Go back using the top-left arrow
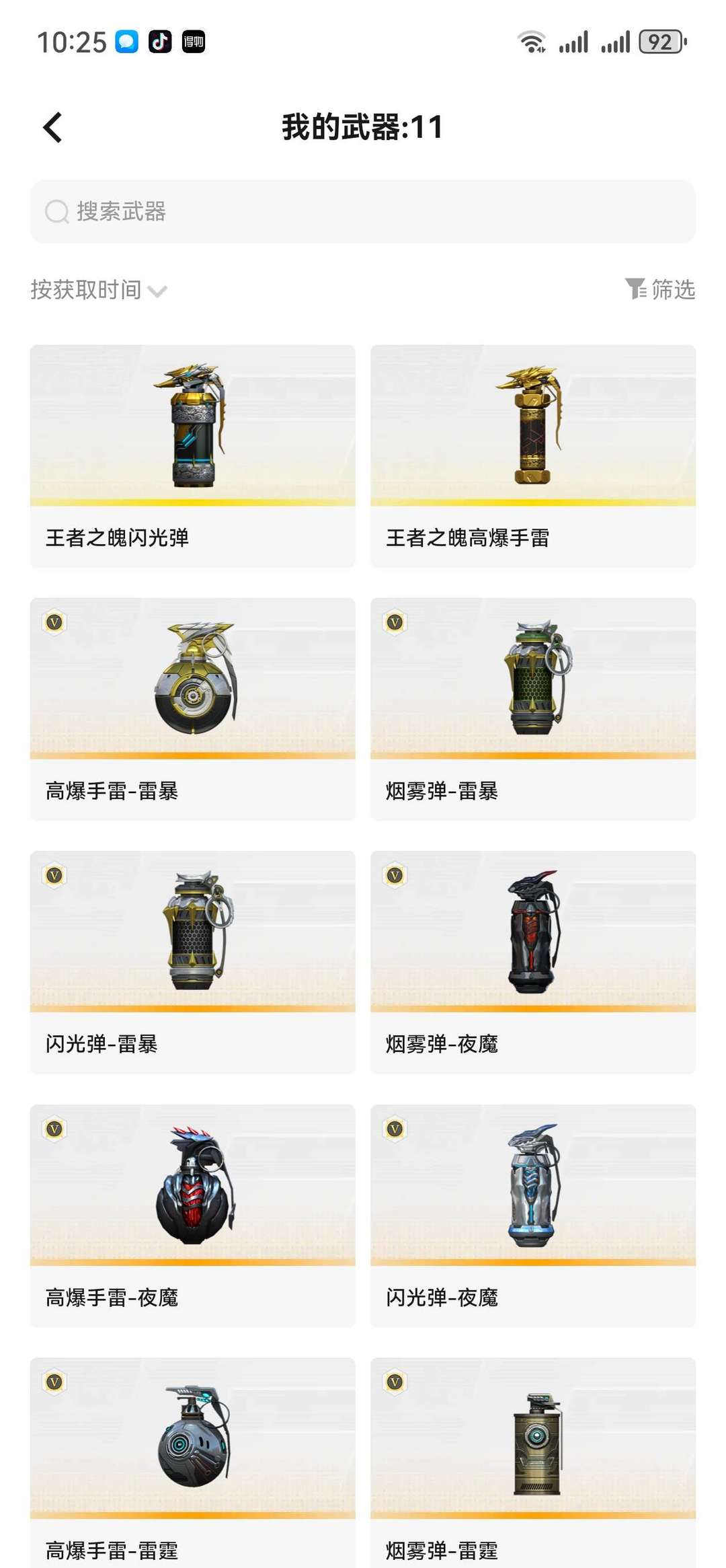Image resolution: width=726 pixels, height=1568 pixels. pos(52,127)
